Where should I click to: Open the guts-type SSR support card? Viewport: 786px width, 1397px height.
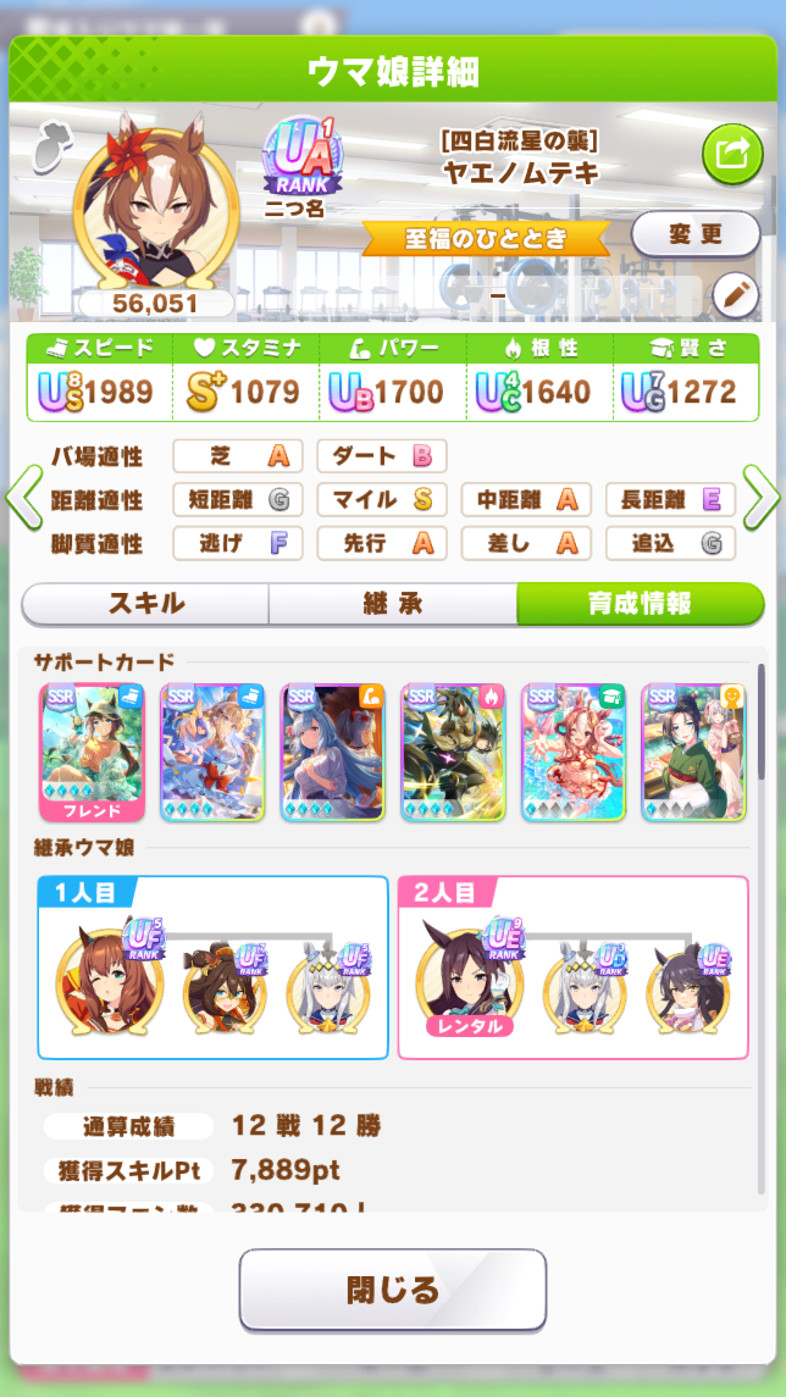tap(453, 752)
